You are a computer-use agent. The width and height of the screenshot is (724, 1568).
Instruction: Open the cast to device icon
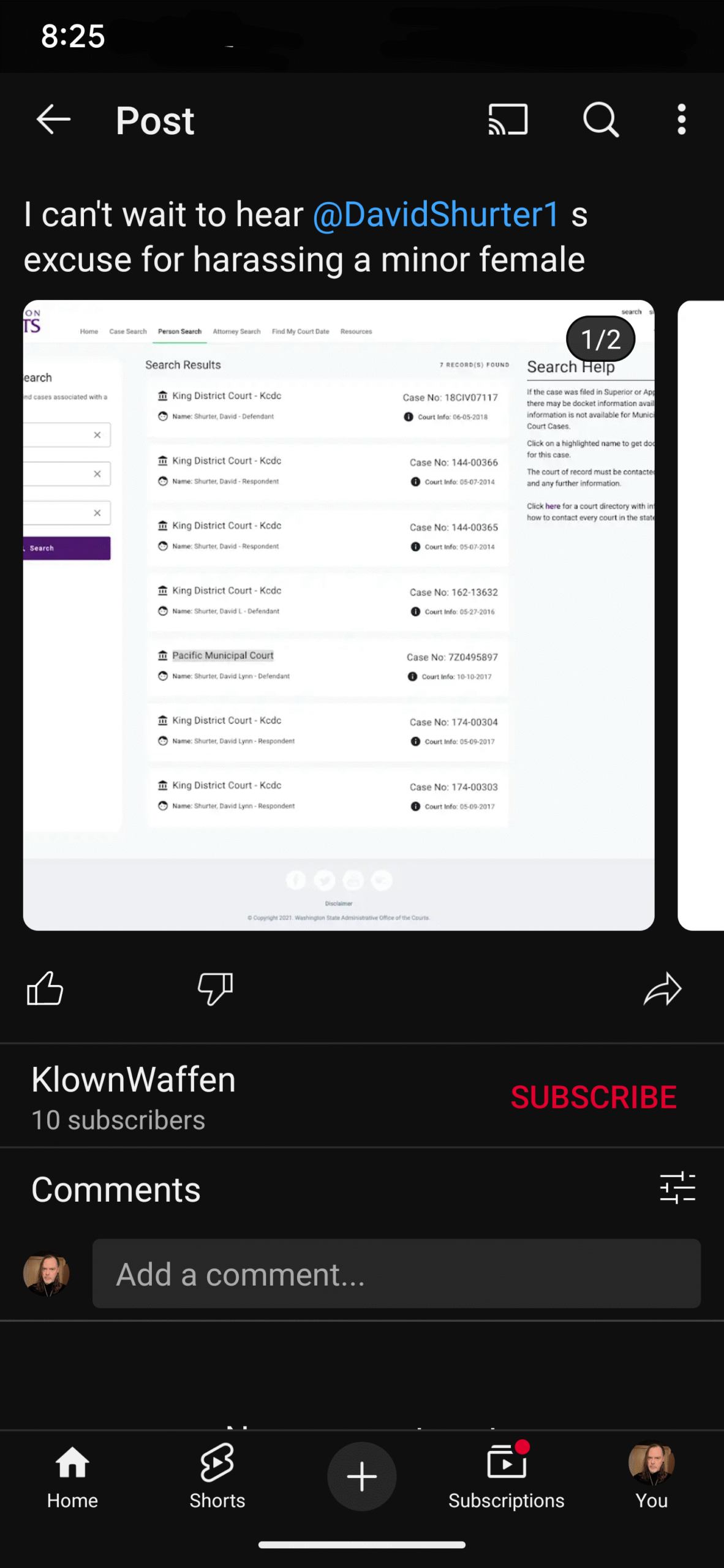(508, 119)
